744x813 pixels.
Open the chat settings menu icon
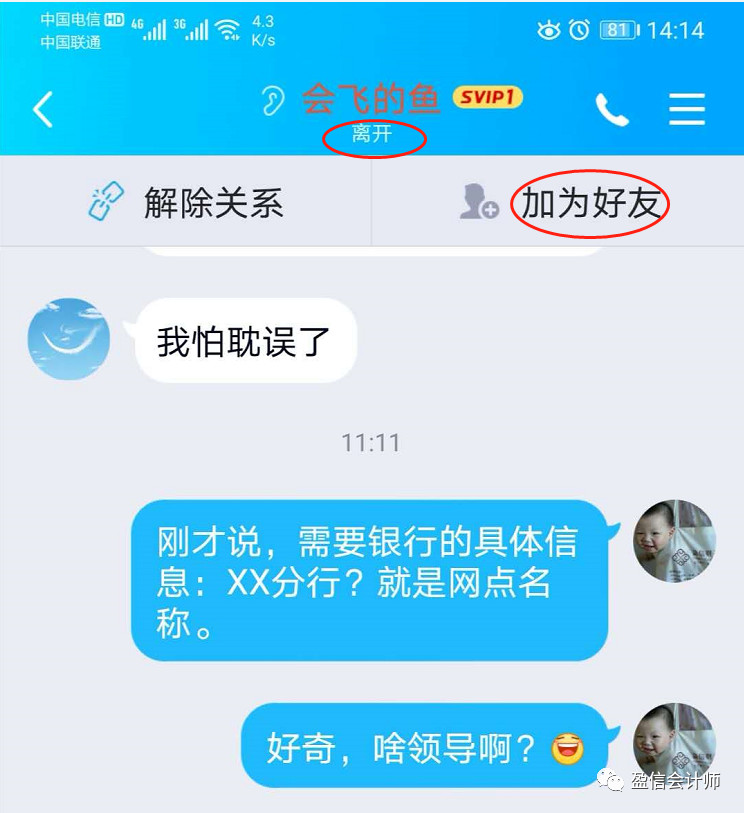[x=687, y=109]
